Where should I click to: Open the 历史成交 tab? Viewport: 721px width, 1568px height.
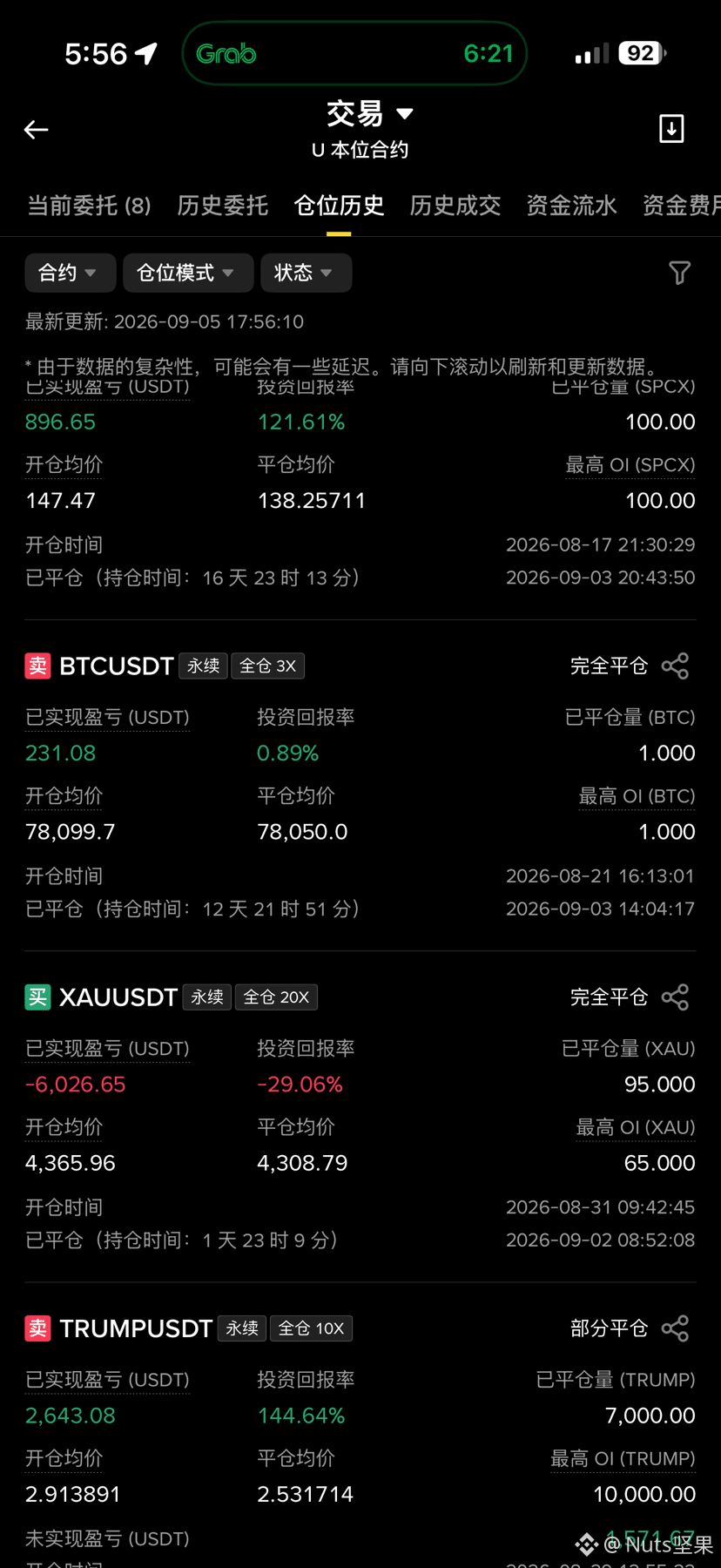(x=455, y=206)
